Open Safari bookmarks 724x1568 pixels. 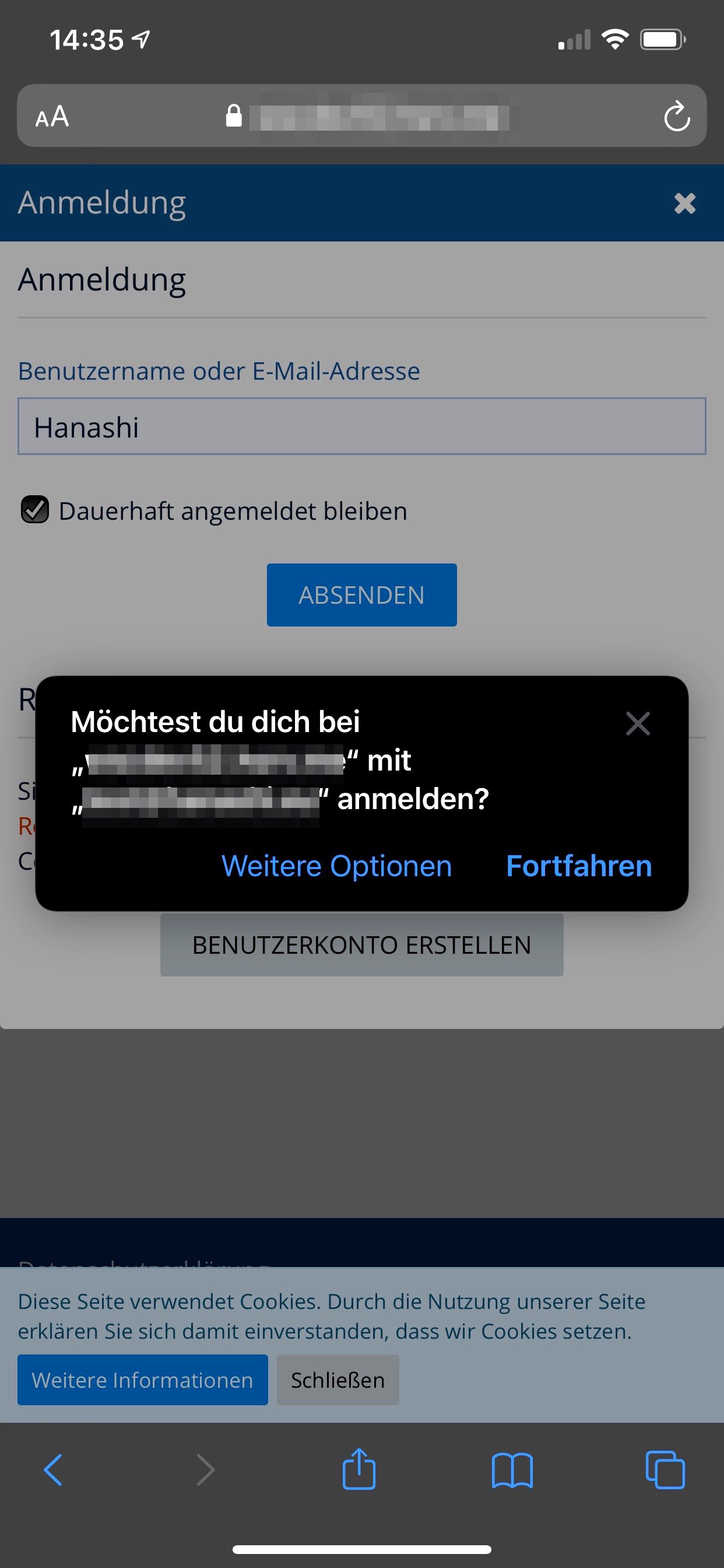(x=512, y=1470)
